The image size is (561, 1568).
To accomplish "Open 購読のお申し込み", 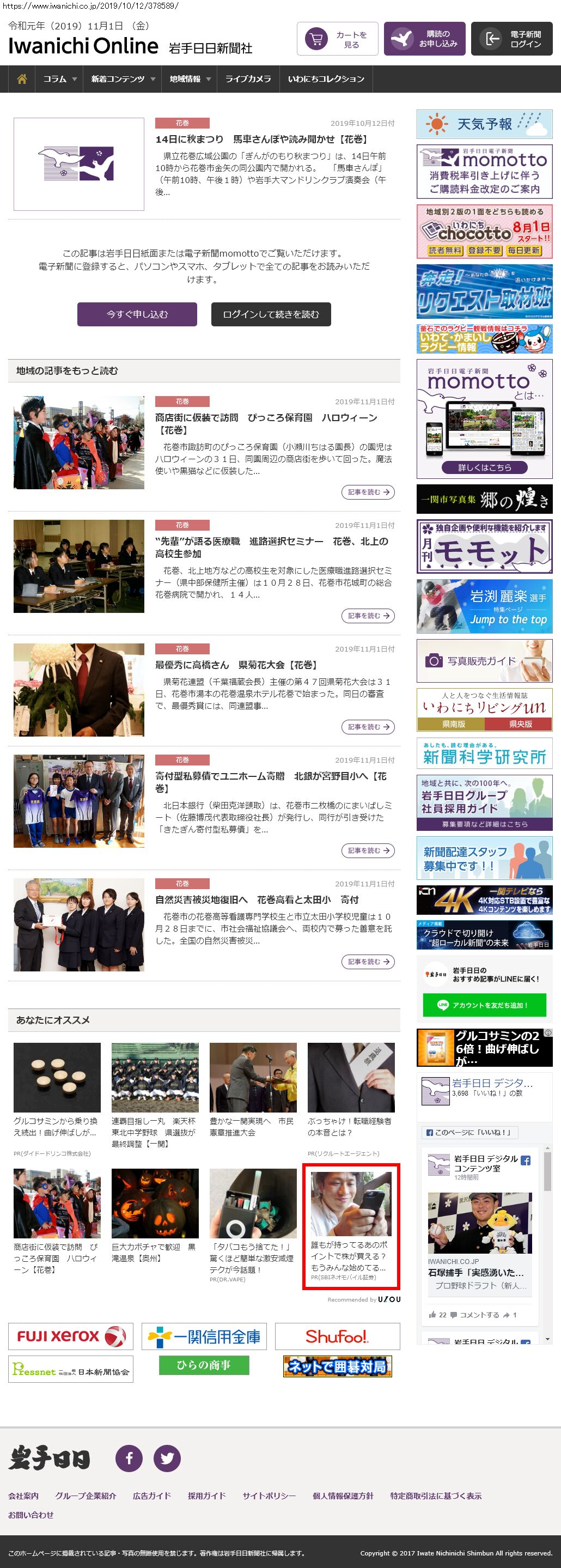I will tap(425, 40).
